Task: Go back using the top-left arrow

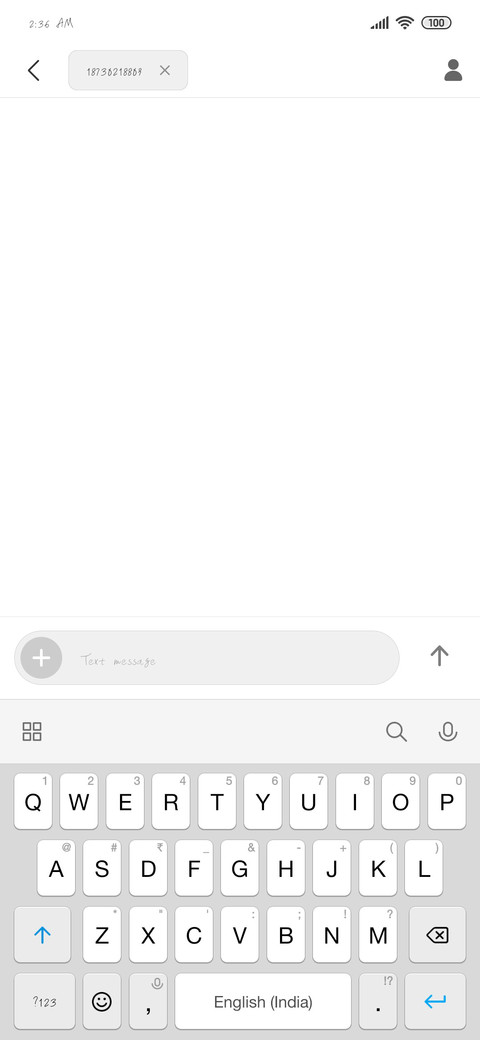Action: coord(34,70)
